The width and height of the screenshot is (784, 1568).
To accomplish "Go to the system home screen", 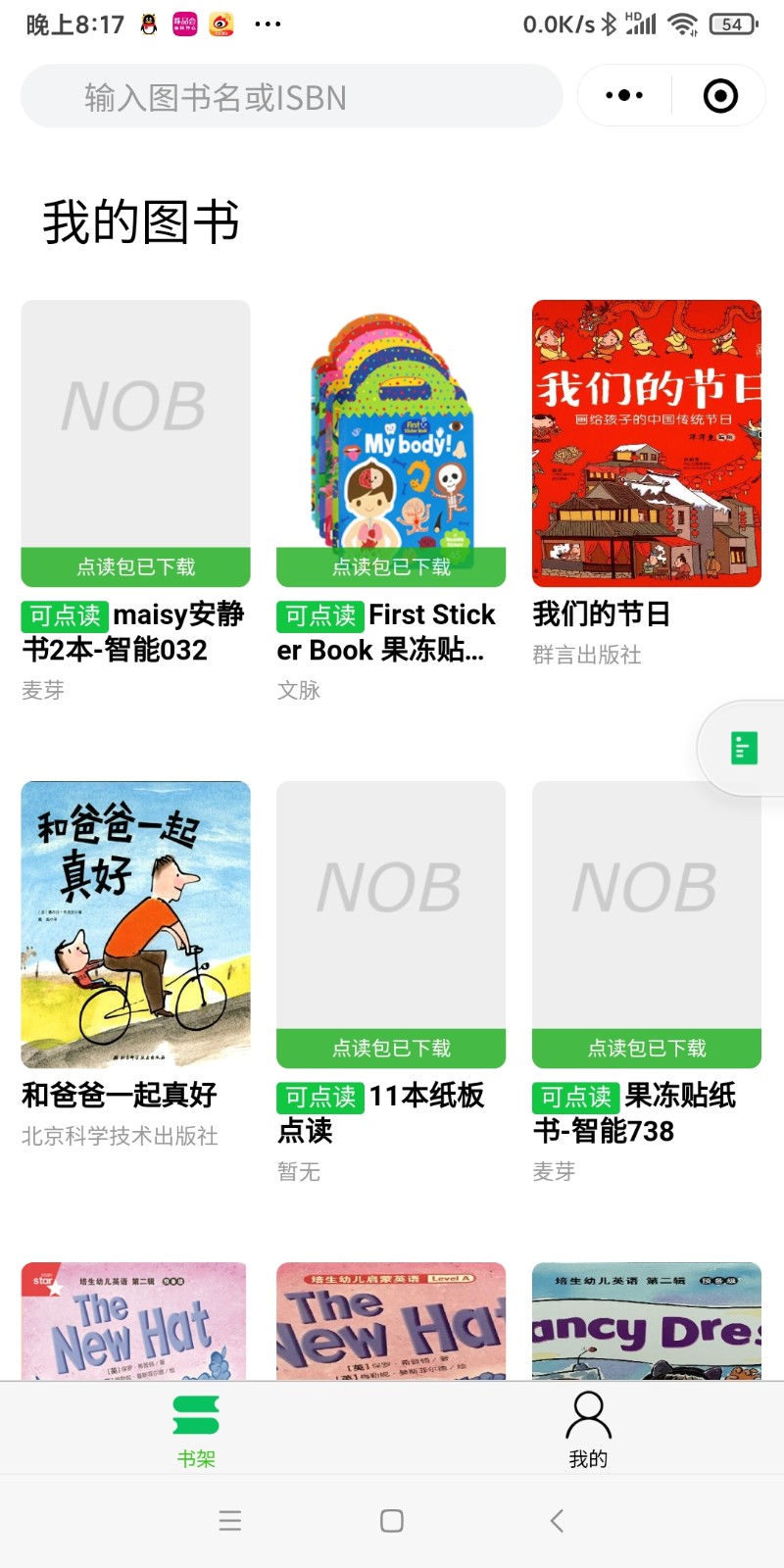I will [x=392, y=1521].
